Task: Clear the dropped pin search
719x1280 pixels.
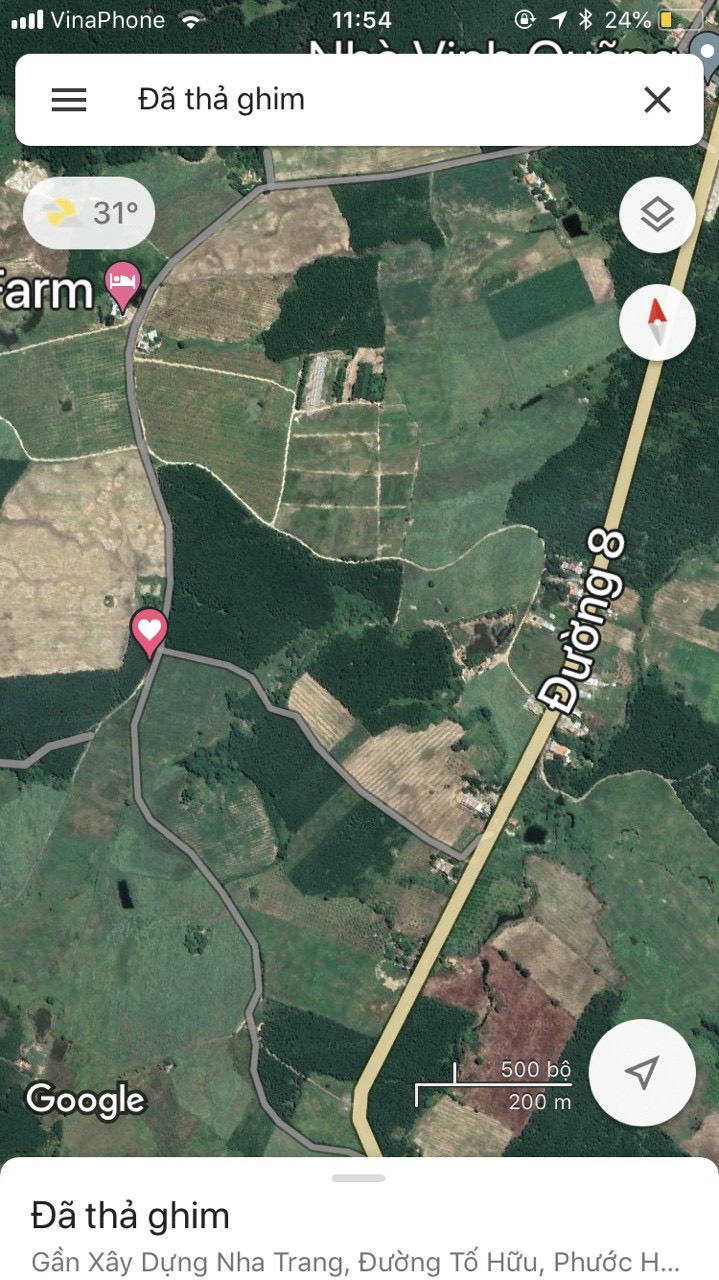Action: [x=657, y=100]
